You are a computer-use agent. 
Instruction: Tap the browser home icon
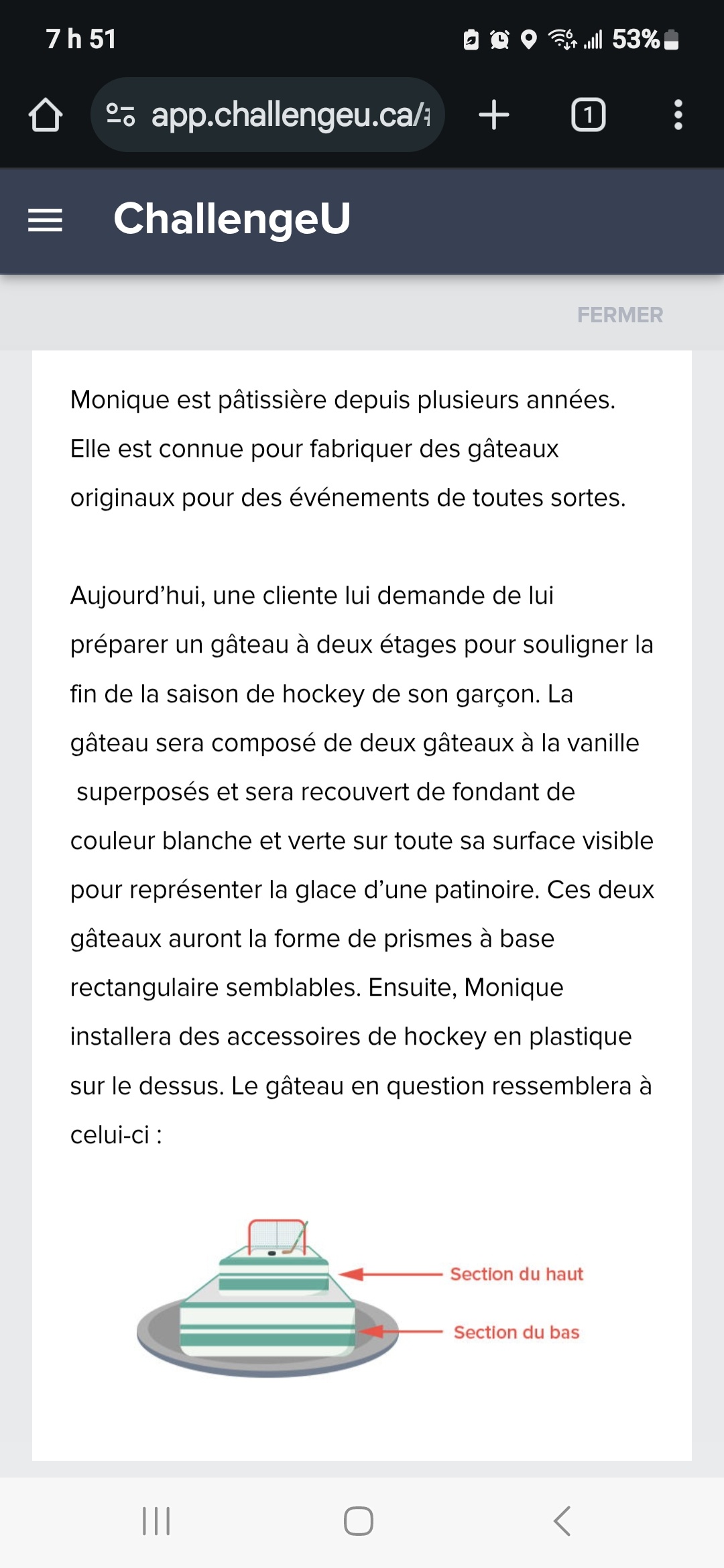(46, 115)
